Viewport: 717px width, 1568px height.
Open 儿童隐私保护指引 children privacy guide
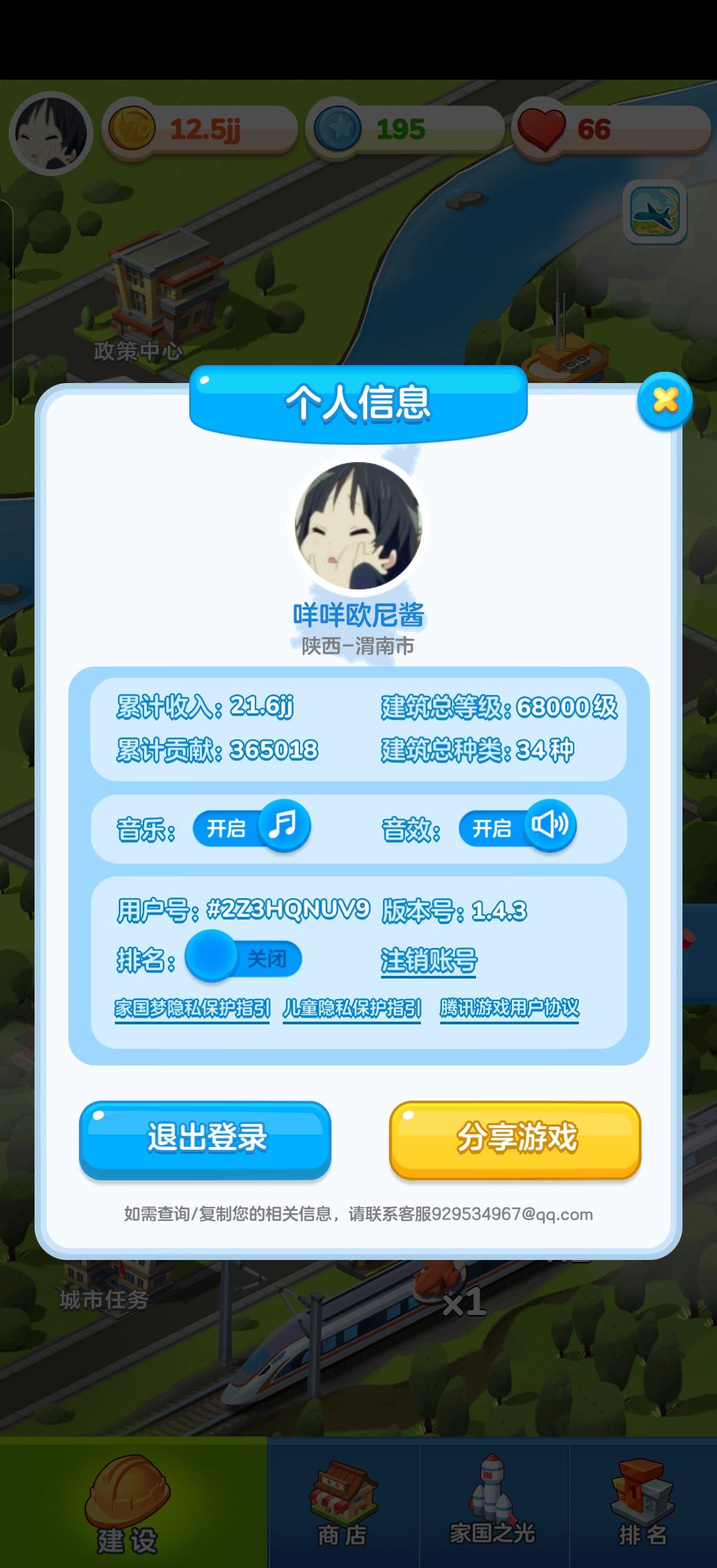(x=353, y=1008)
